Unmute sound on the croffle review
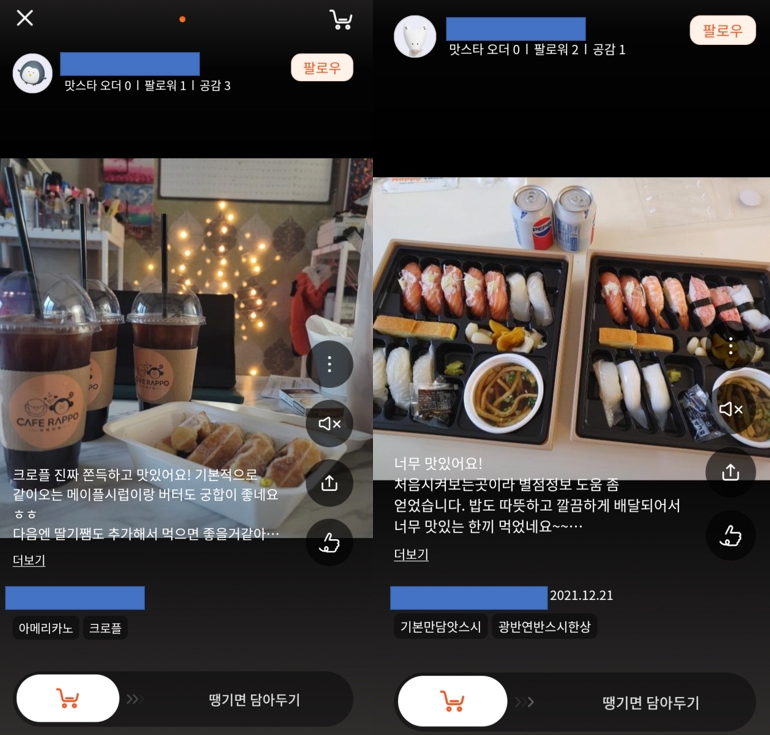Viewport: 770px width, 735px height. [x=329, y=424]
